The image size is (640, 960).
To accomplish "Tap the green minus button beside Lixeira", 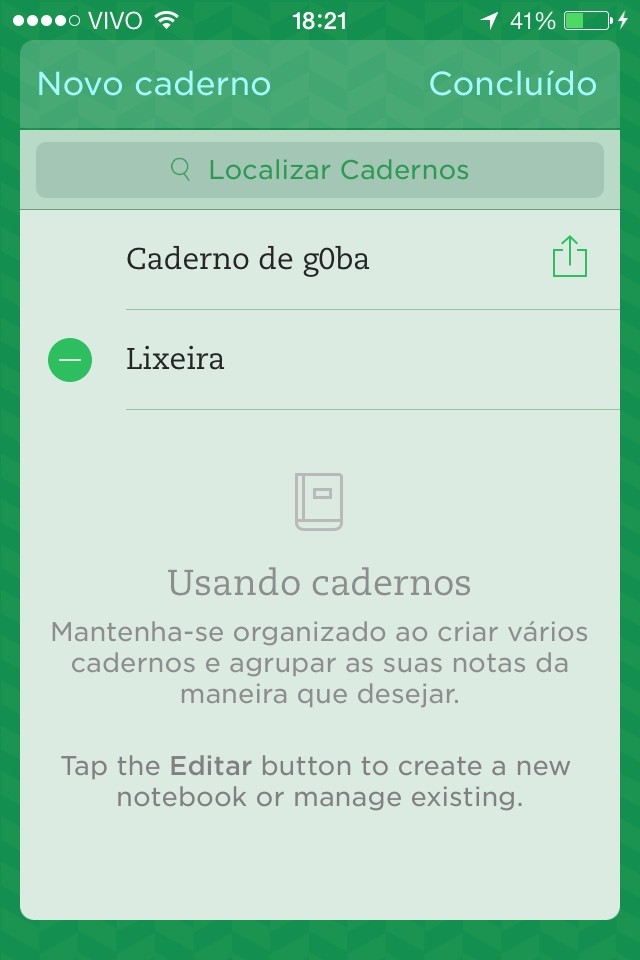I will (70, 360).
